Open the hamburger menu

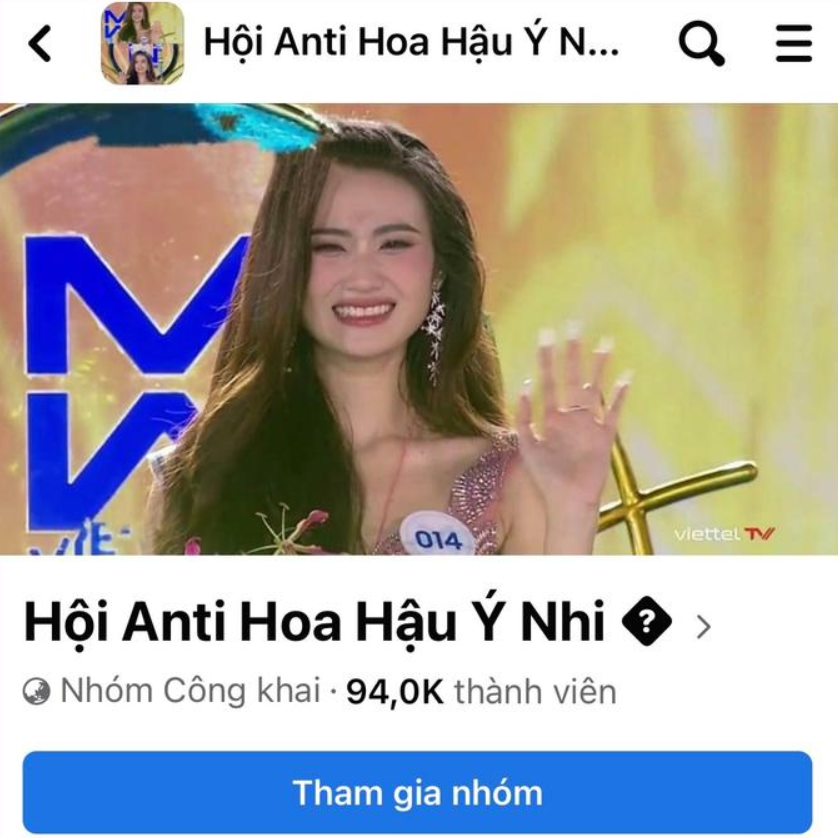click(x=793, y=44)
